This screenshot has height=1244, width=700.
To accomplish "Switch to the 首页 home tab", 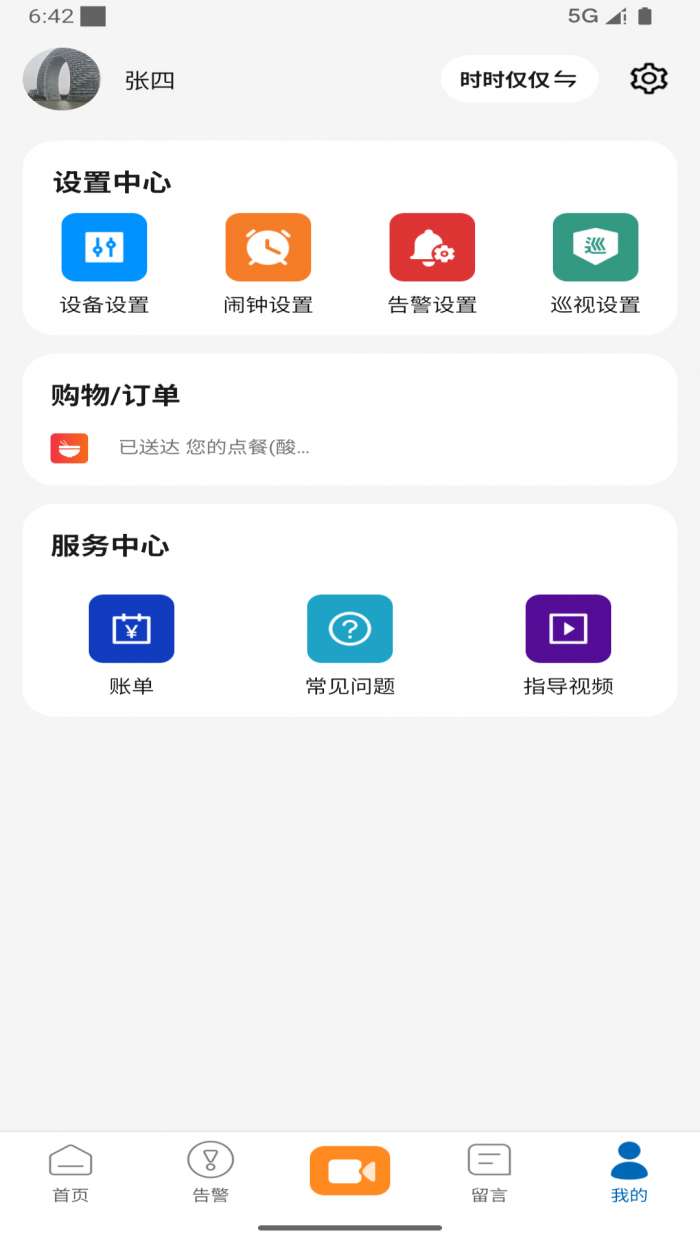I will [70, 1172].
